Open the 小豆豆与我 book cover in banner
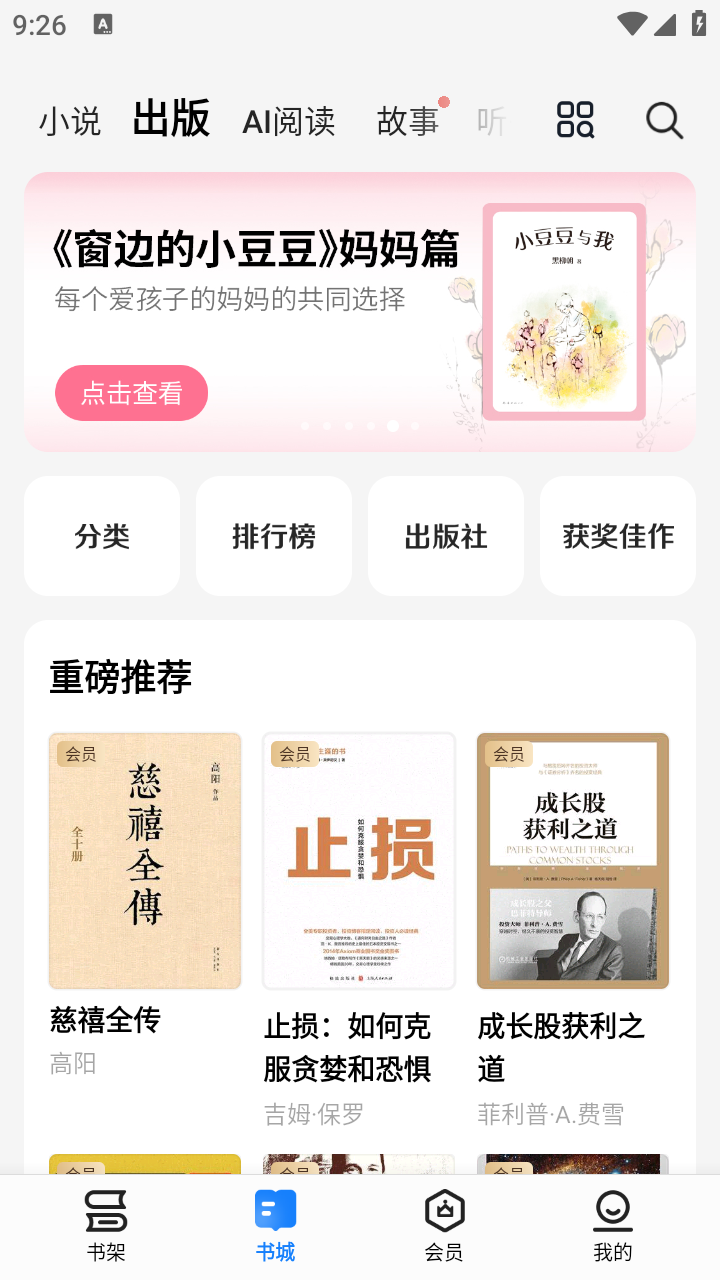The height and width of the screenshot is (1280, 720). pyautogui.click(x=565, y=311)
